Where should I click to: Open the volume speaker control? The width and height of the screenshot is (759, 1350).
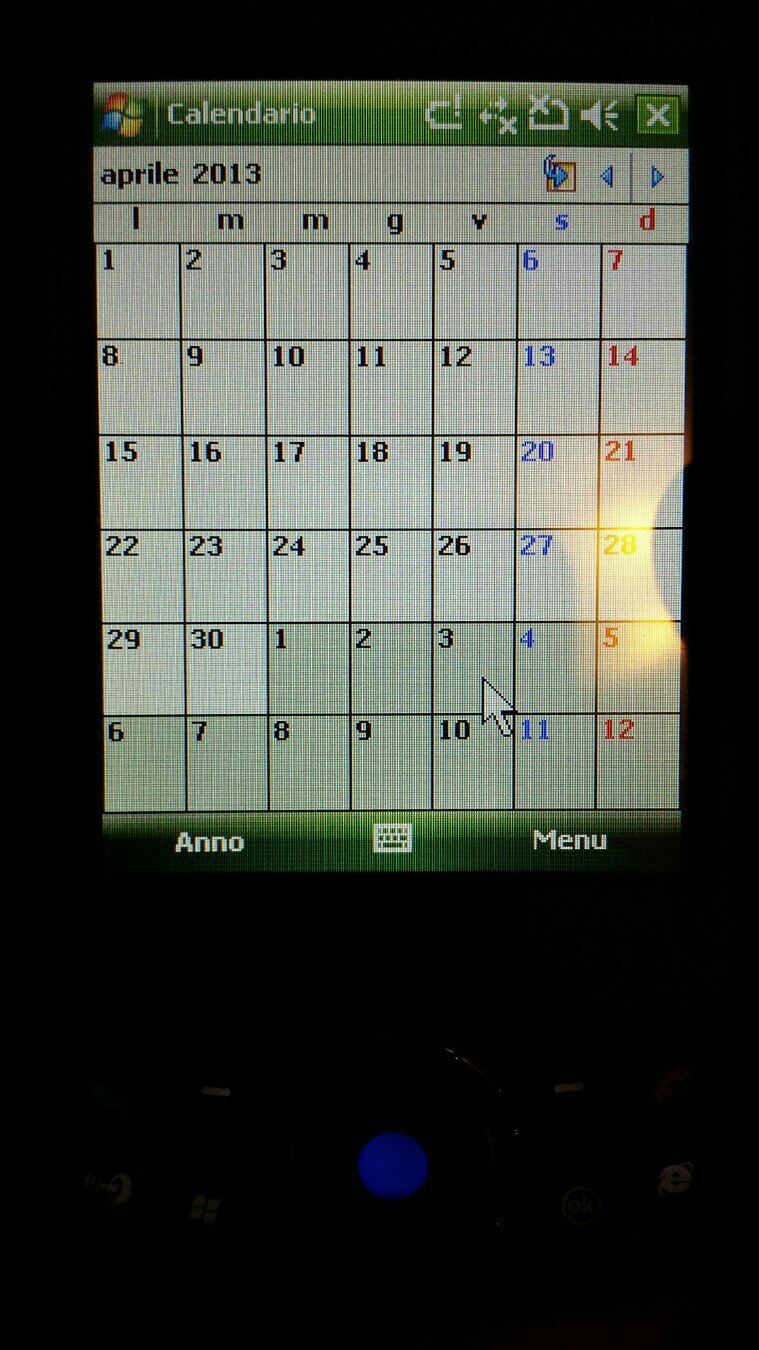tap(600, 116)
